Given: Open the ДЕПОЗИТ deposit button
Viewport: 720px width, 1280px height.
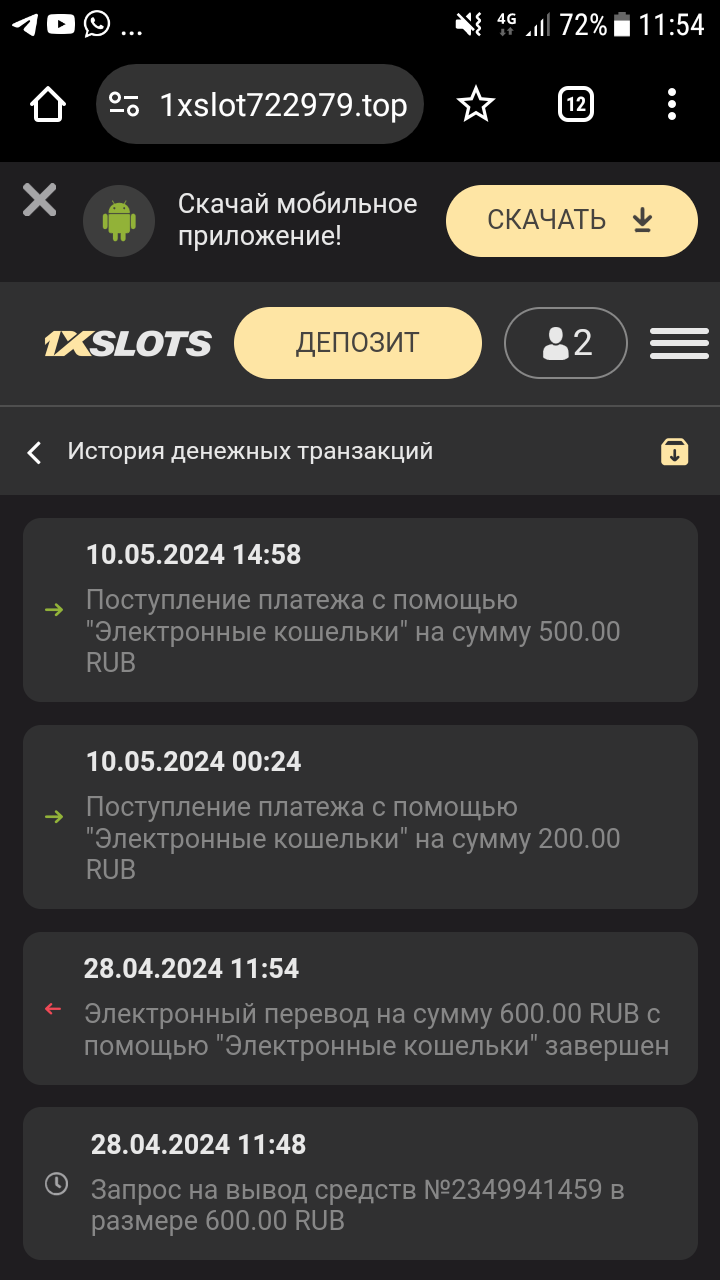Looking at the screenshot, I should click(357, 343).
